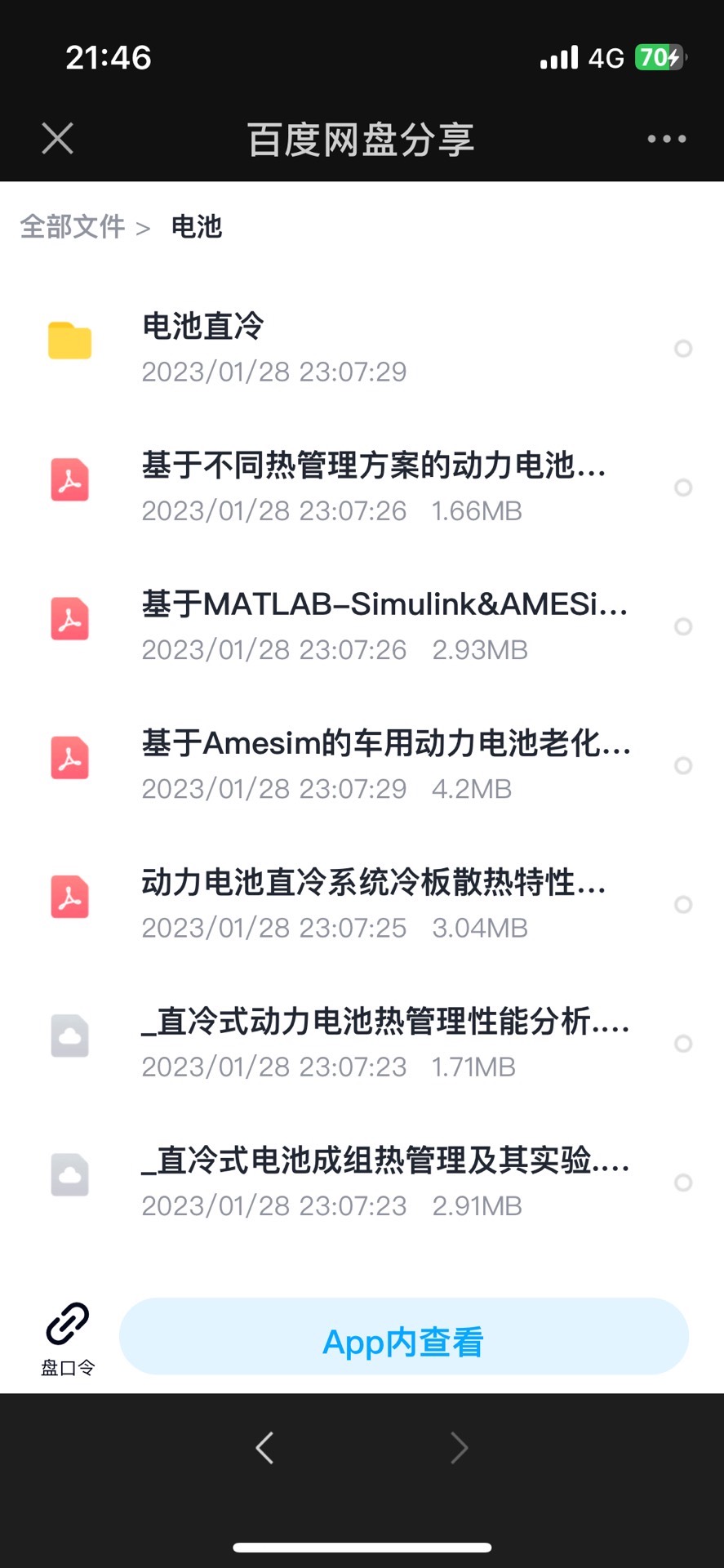
Task: Go back to 全部文件 breadcrumb
Action: click(x=73, y=226)
